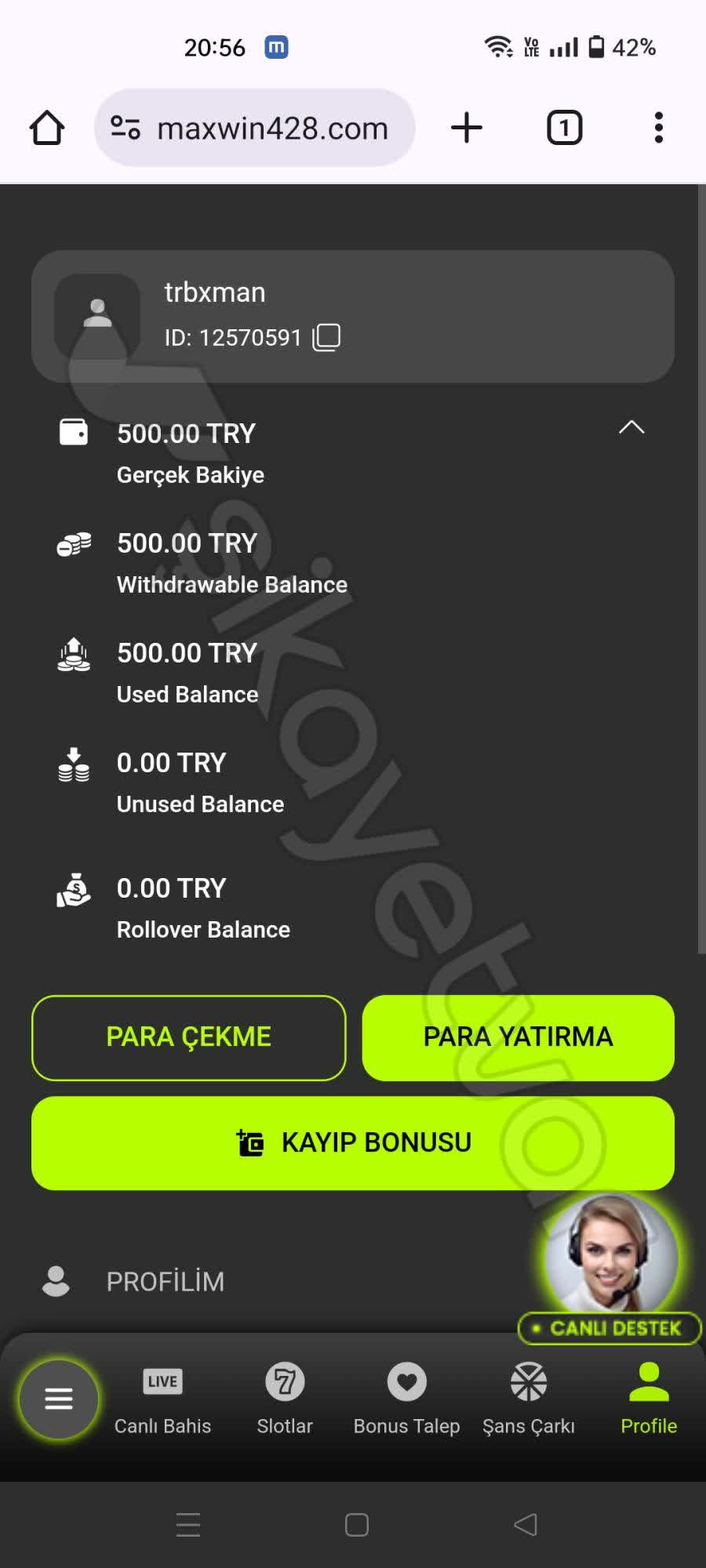
Task: Click the coins icon next to Withdrawable Balance
Action: (x=73, y=544)
